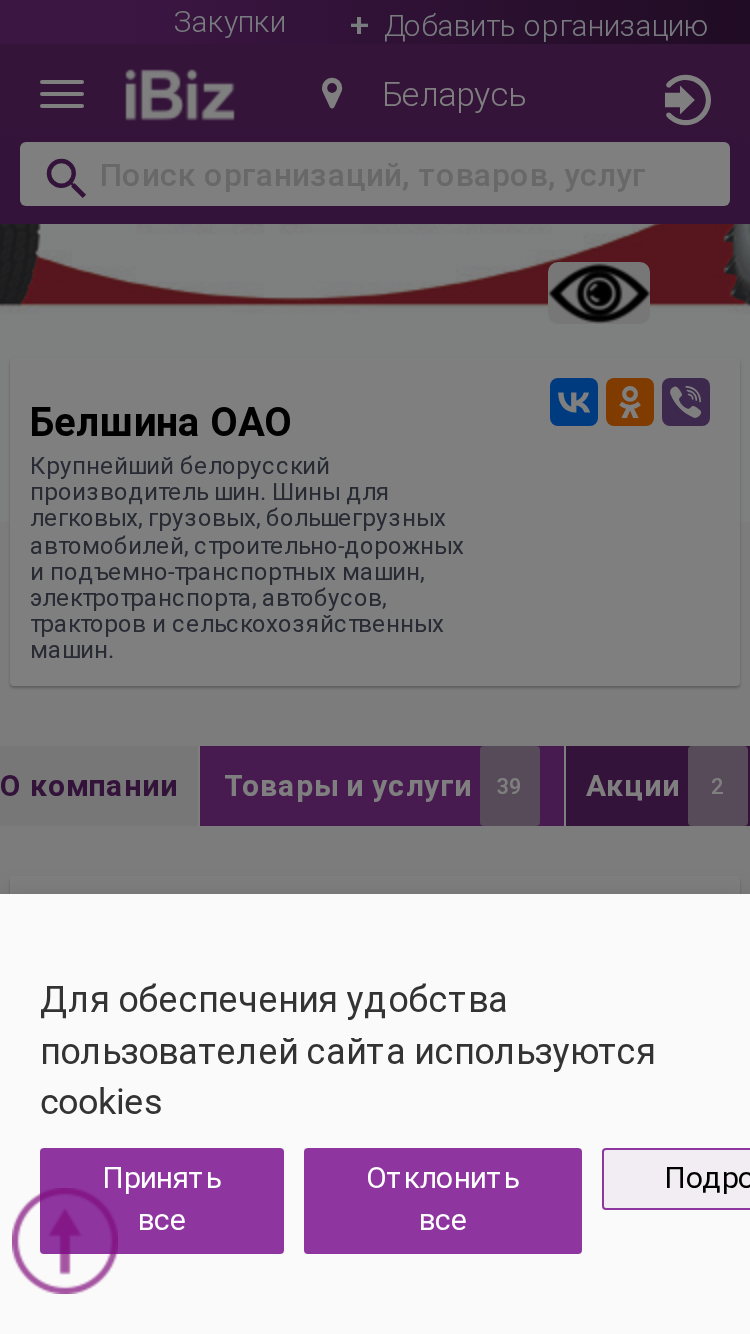Screen dimensions: 750x1334
Task: Open the hamburger menu
Action: (62, 95)
